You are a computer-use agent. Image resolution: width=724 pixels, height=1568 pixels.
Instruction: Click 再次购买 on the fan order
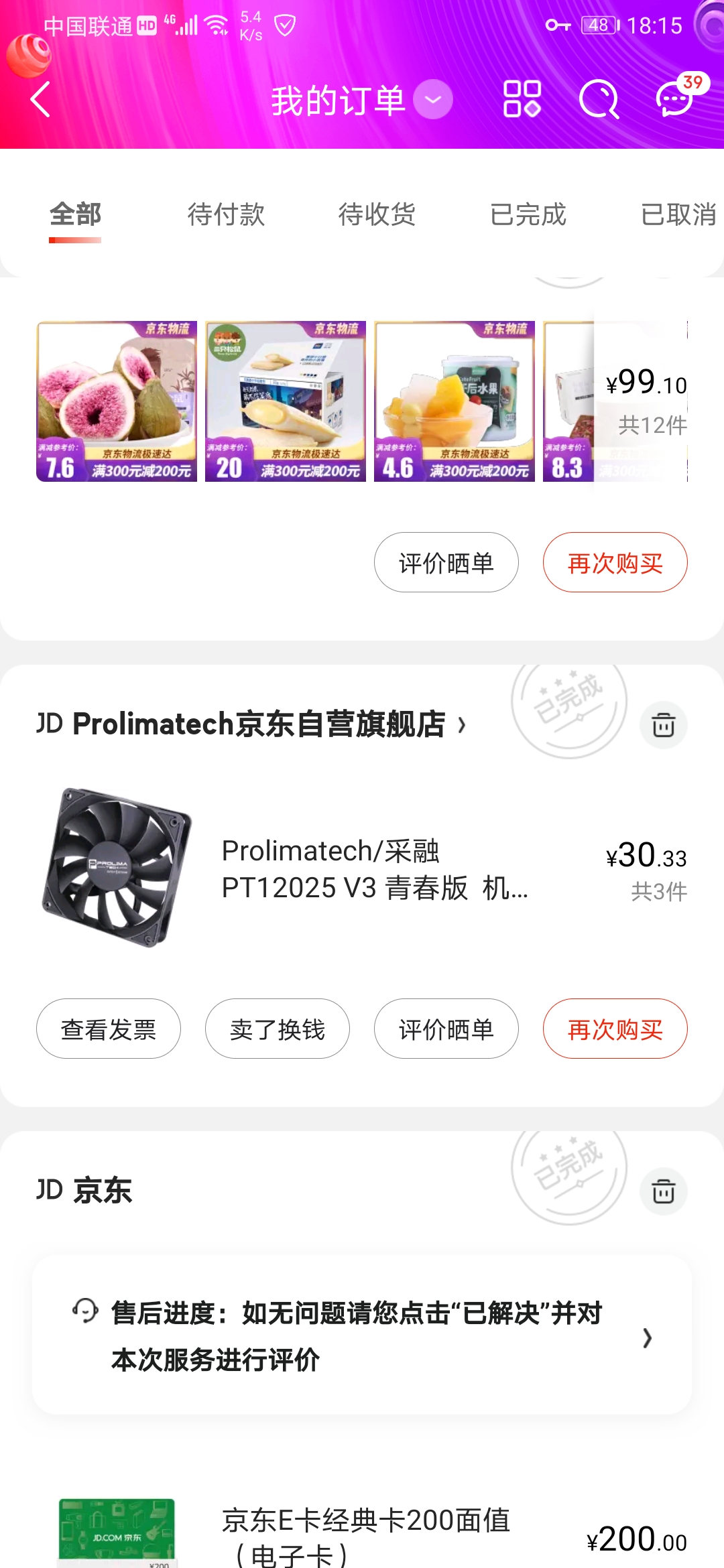[x=615, y=1029]
